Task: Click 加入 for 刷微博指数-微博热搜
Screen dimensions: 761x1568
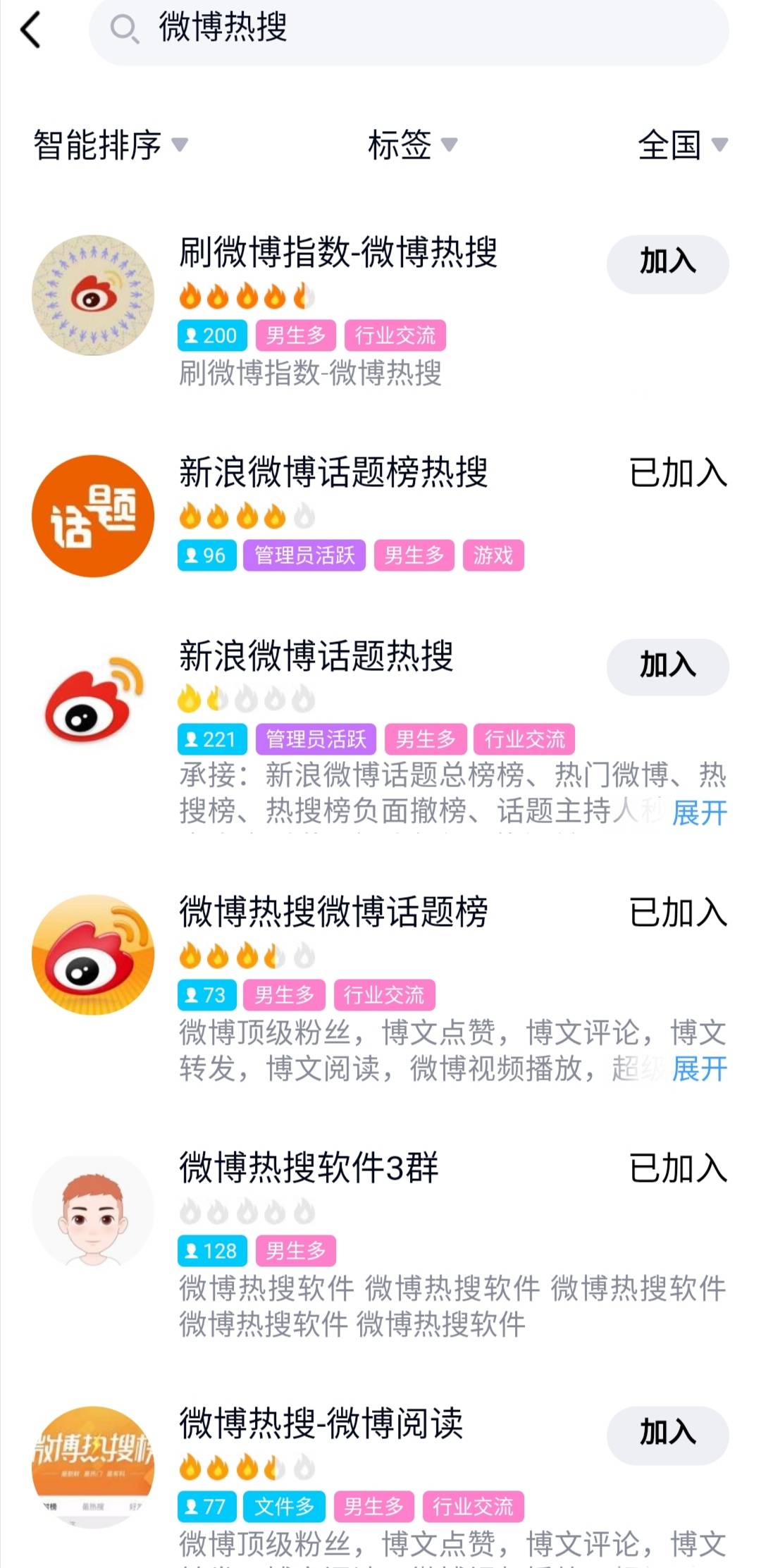Action: (x=667, y=261)
